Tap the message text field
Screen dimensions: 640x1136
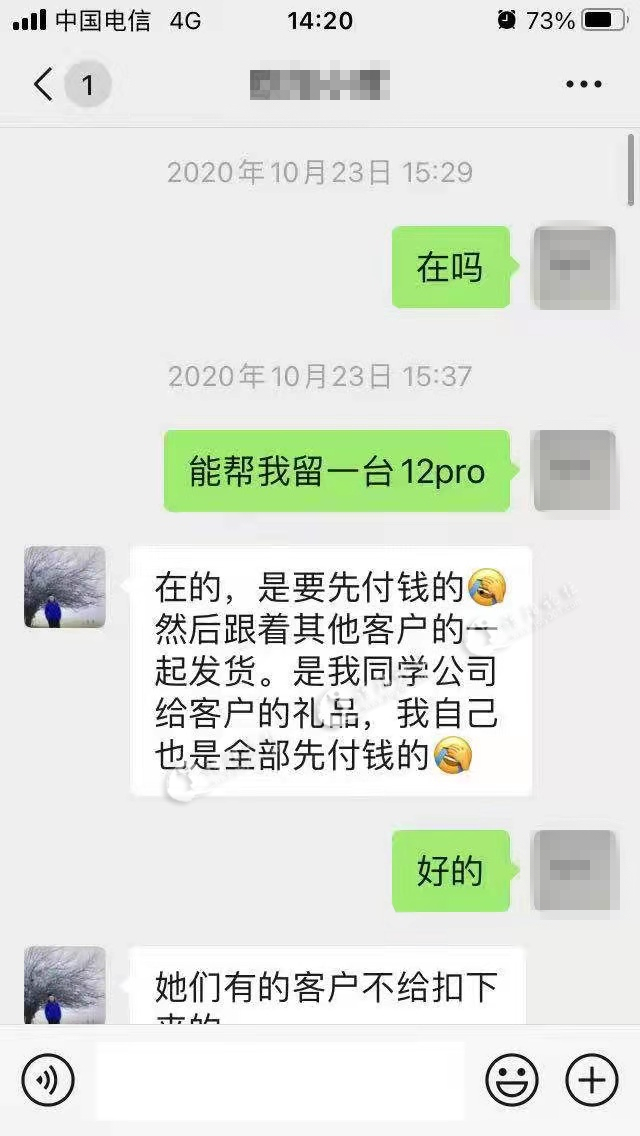[280, 1080]
